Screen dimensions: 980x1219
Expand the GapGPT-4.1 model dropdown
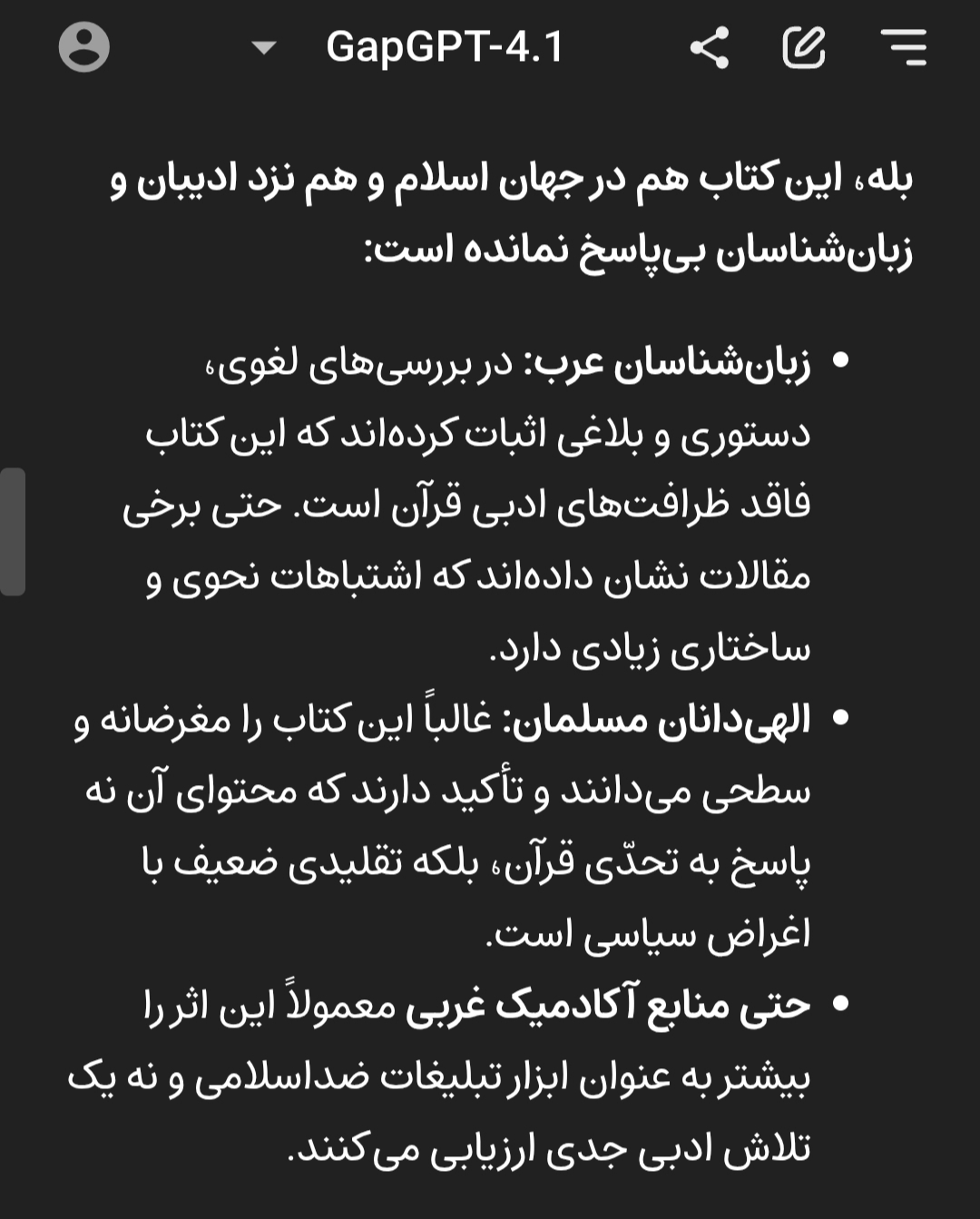coord(263,48)
